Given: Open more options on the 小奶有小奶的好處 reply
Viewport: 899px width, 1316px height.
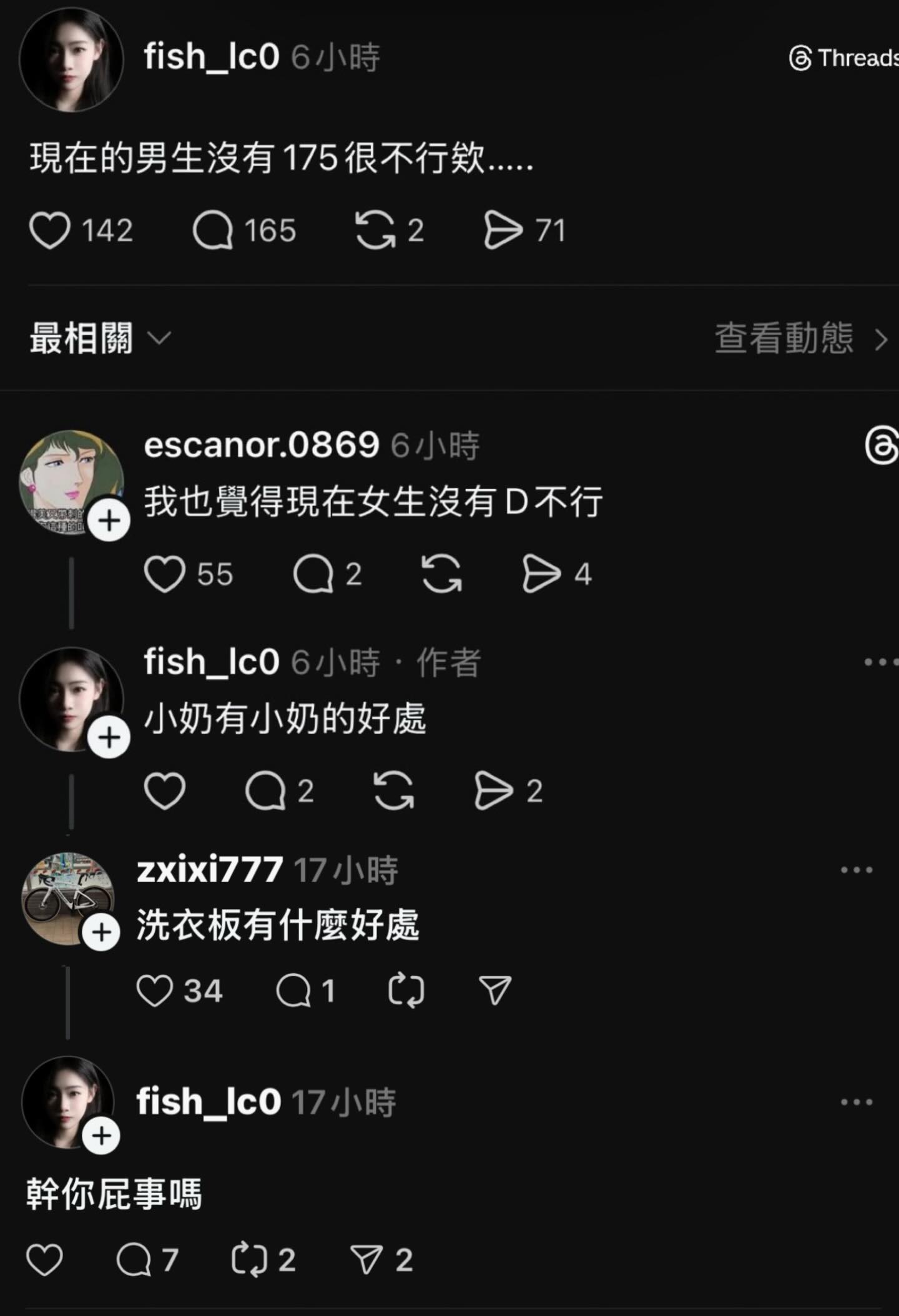Looking at the screenshot, I should click(880, 662).
